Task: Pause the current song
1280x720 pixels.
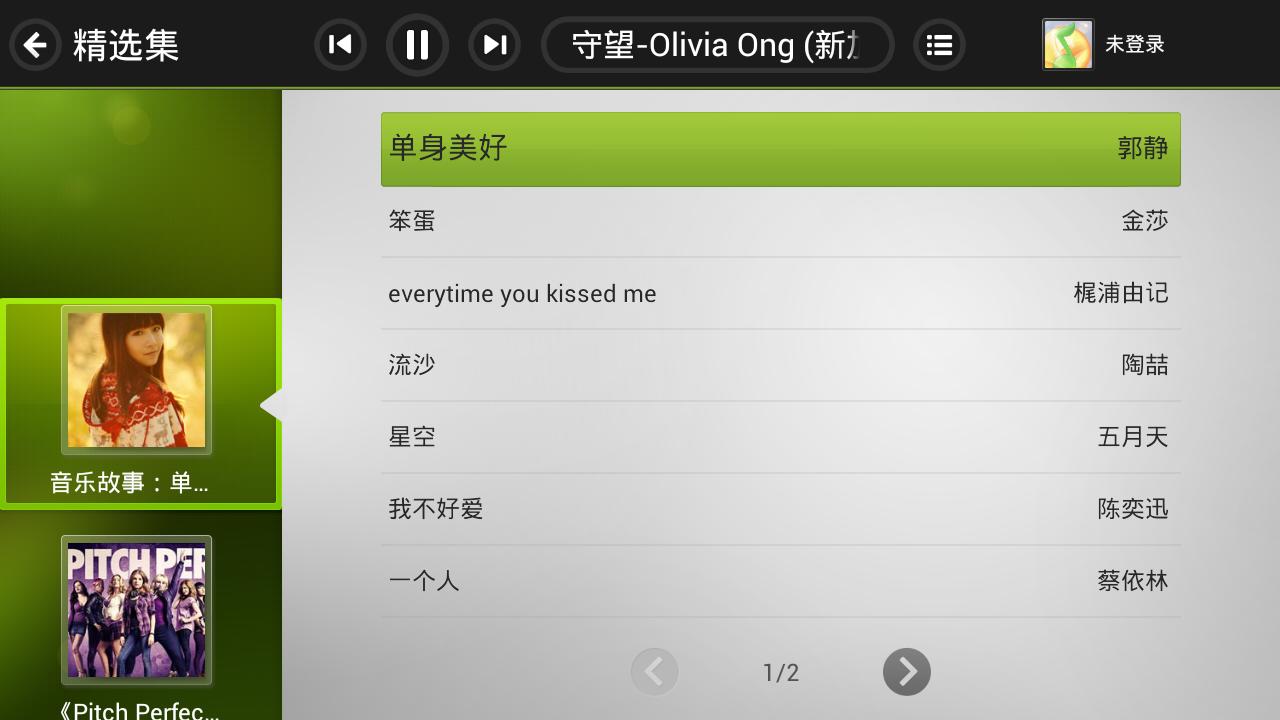Action: pyautogui.click(x=417, y=45)
